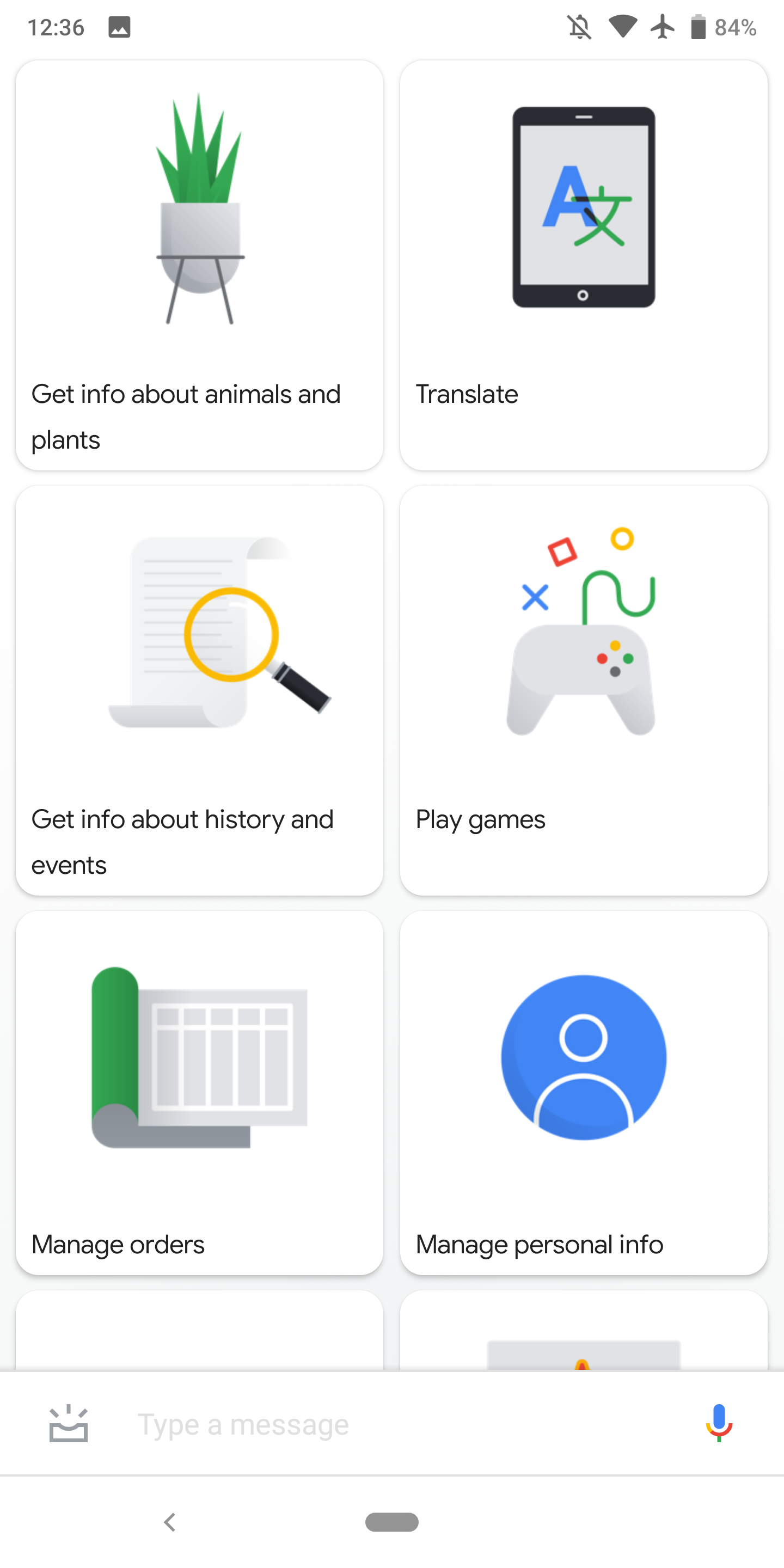Tap the muted notifications icon in status bar
The width and height of the screenshot is (784, 1568).
[579, 26]
